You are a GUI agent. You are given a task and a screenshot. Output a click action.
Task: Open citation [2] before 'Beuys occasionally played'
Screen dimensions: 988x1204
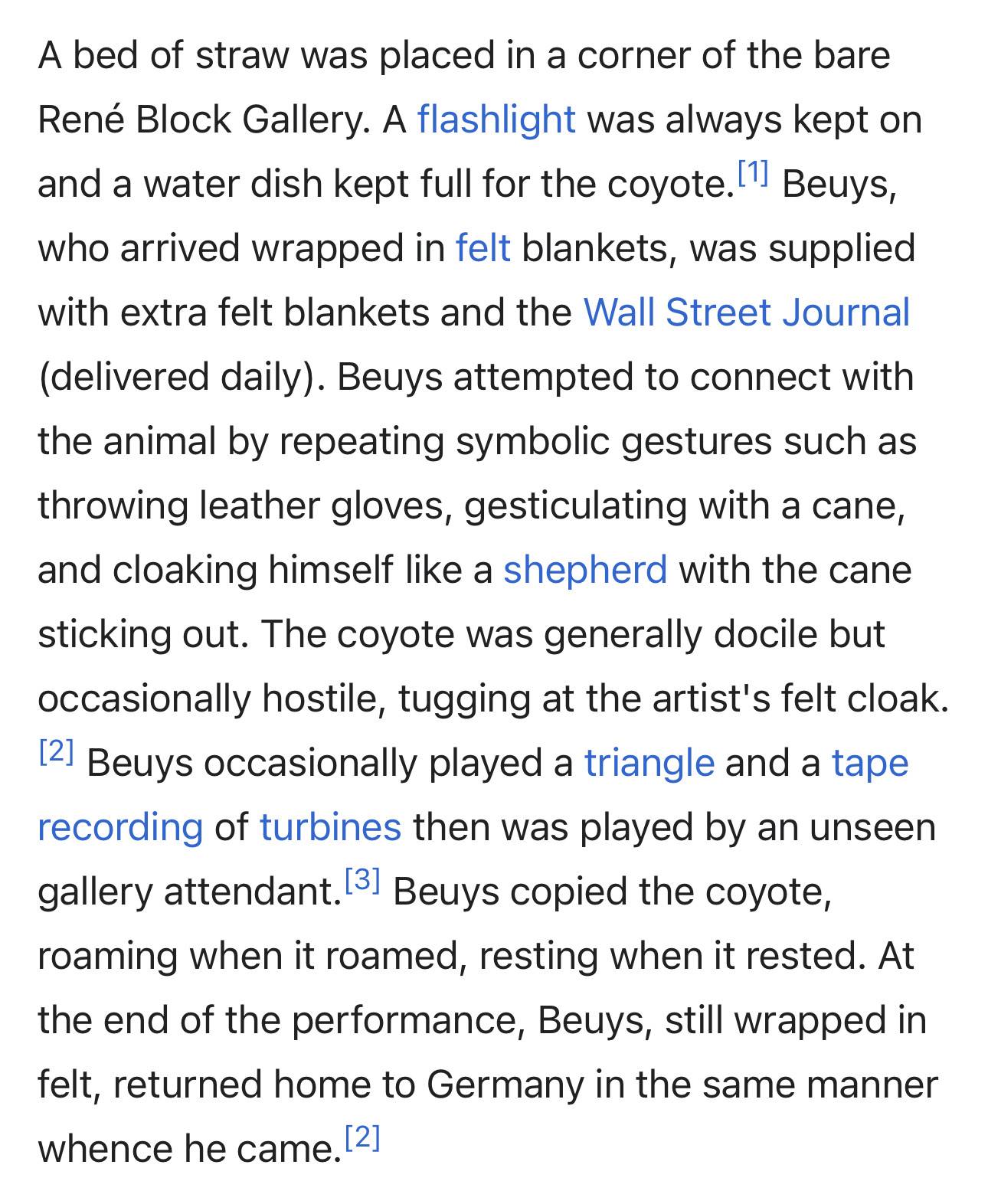click(56, 752)
